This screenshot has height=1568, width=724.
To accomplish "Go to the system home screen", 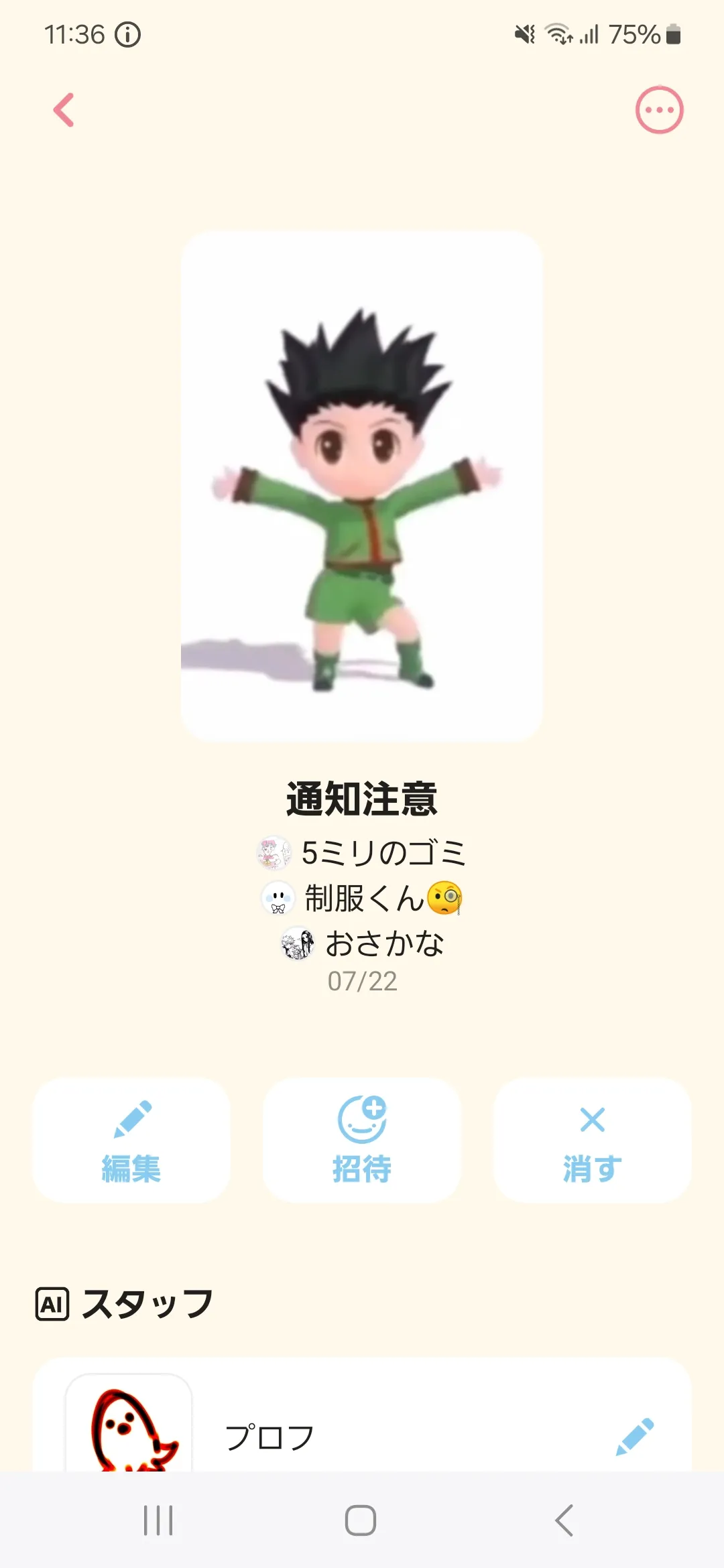I will [x=361, y=1520].
